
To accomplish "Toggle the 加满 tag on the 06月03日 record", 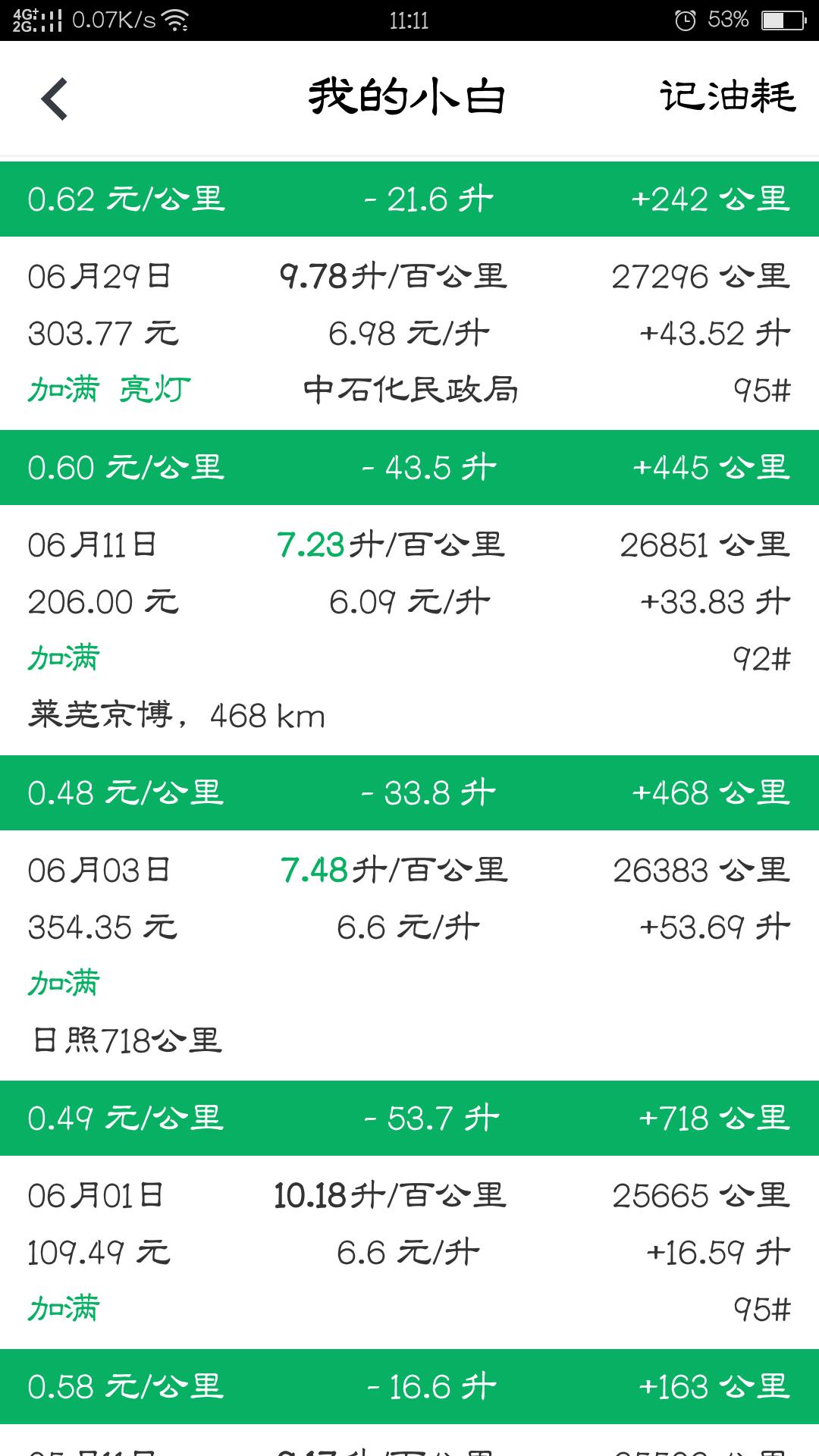I will 63,984.
